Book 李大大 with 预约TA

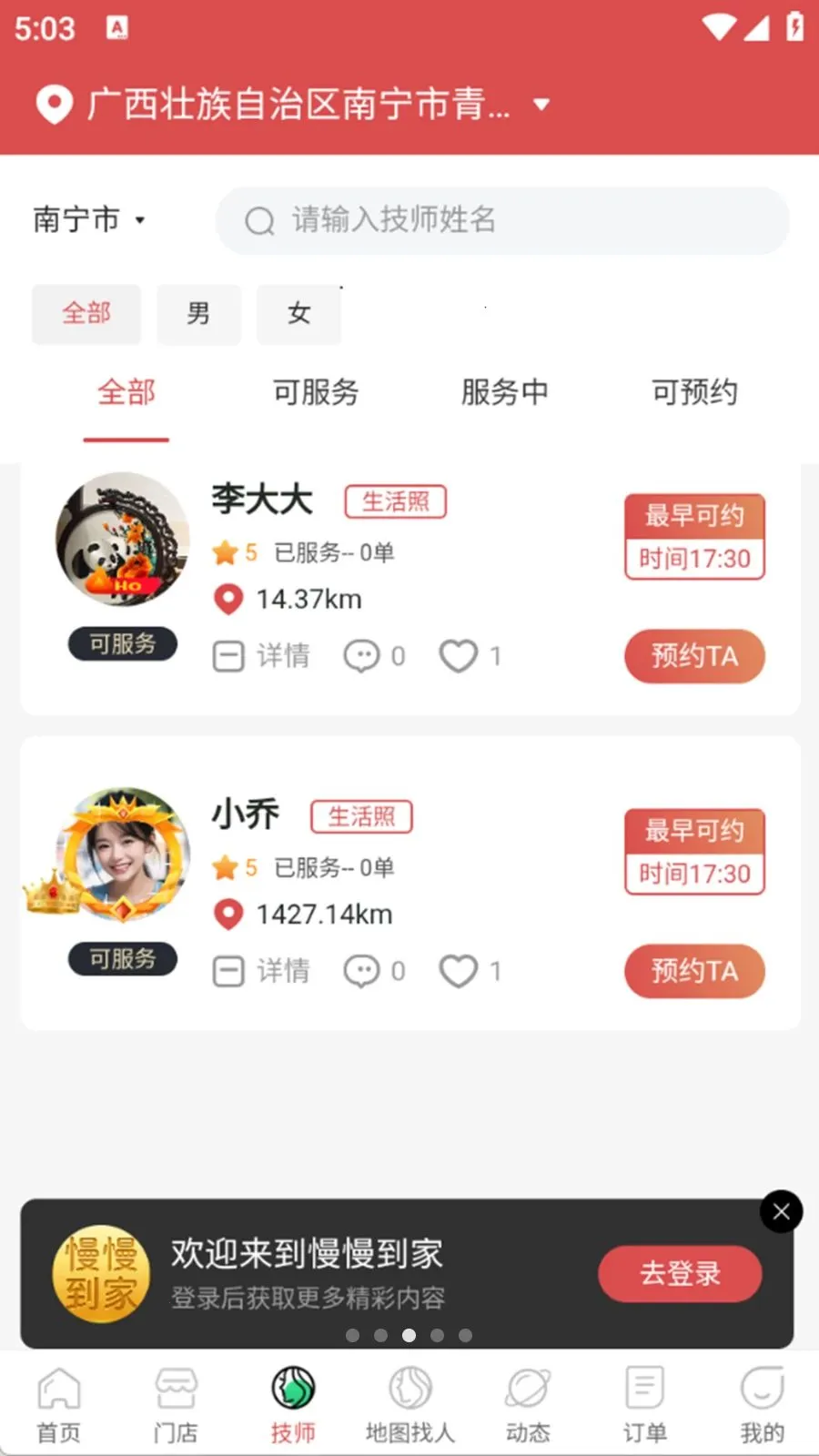point(693,656)
